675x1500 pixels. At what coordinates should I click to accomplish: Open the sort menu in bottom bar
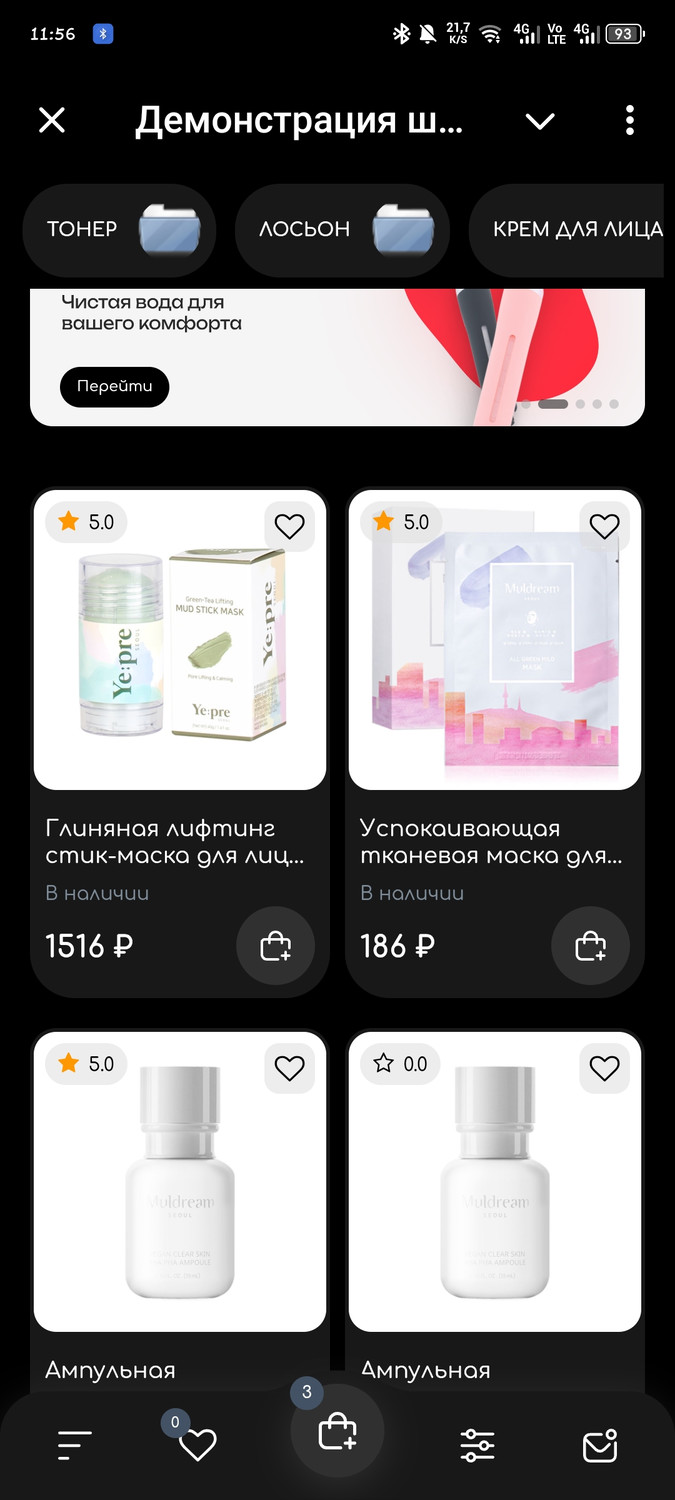click(75, 1445)
